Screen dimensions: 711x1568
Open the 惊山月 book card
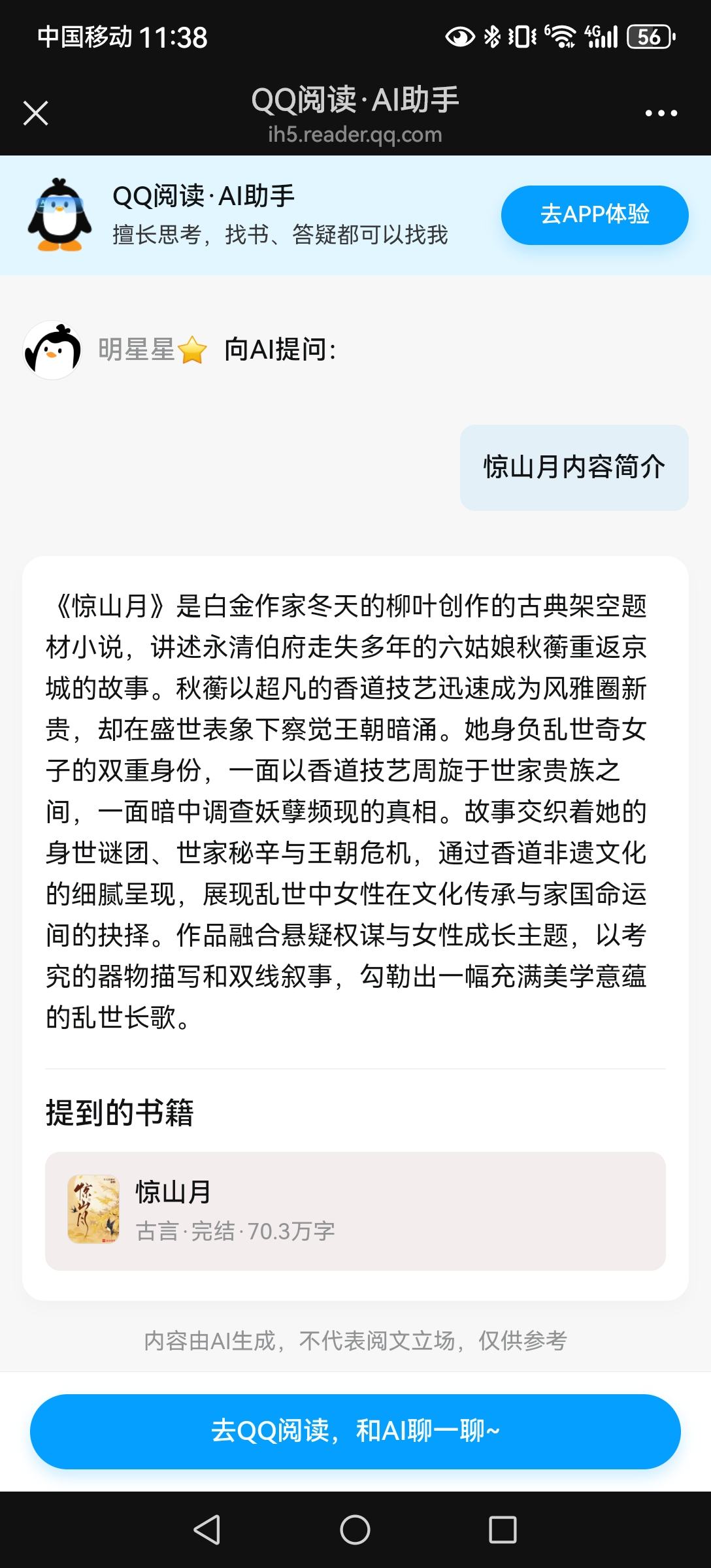(x=355, y=1211)
